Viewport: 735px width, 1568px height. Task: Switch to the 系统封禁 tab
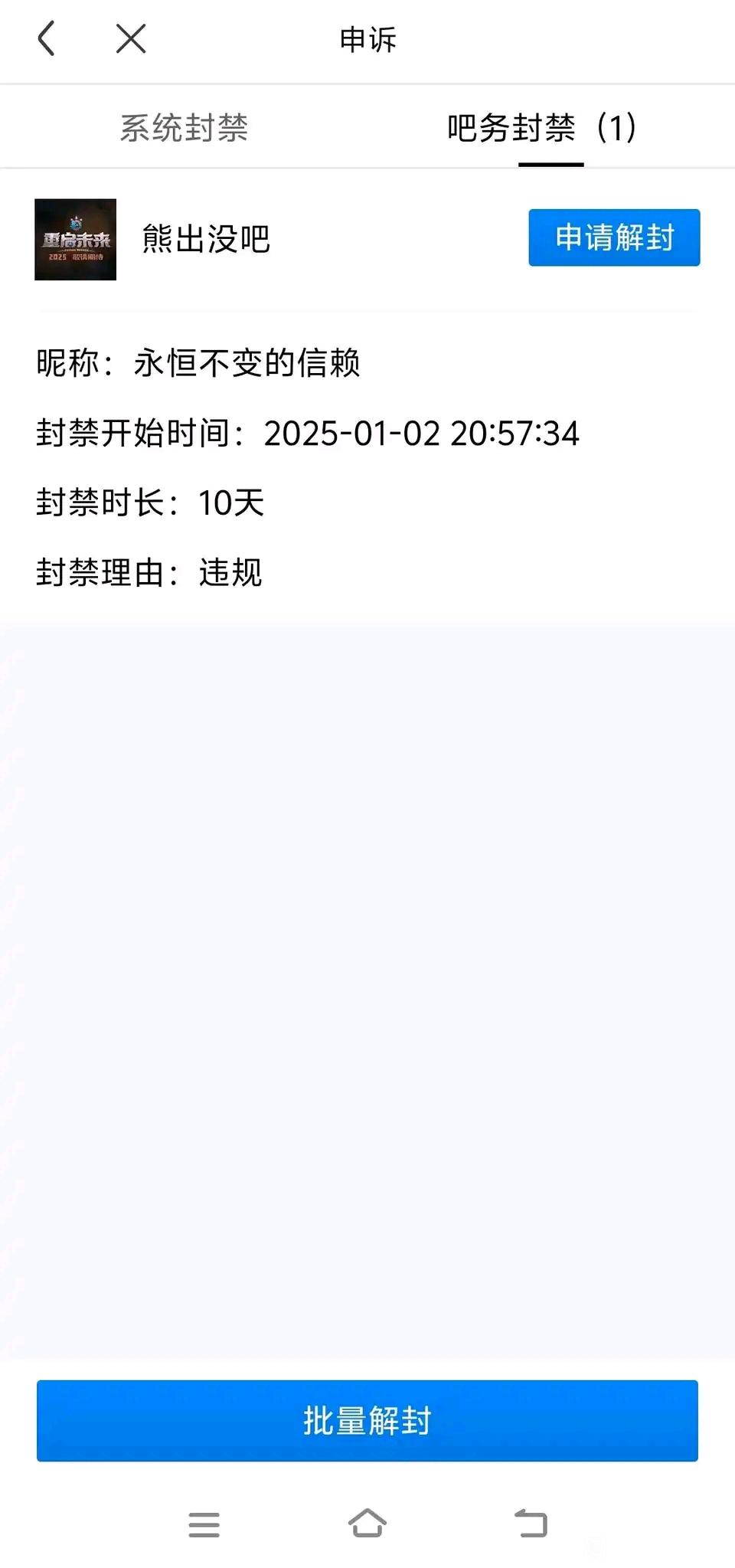tap(184, 127)
